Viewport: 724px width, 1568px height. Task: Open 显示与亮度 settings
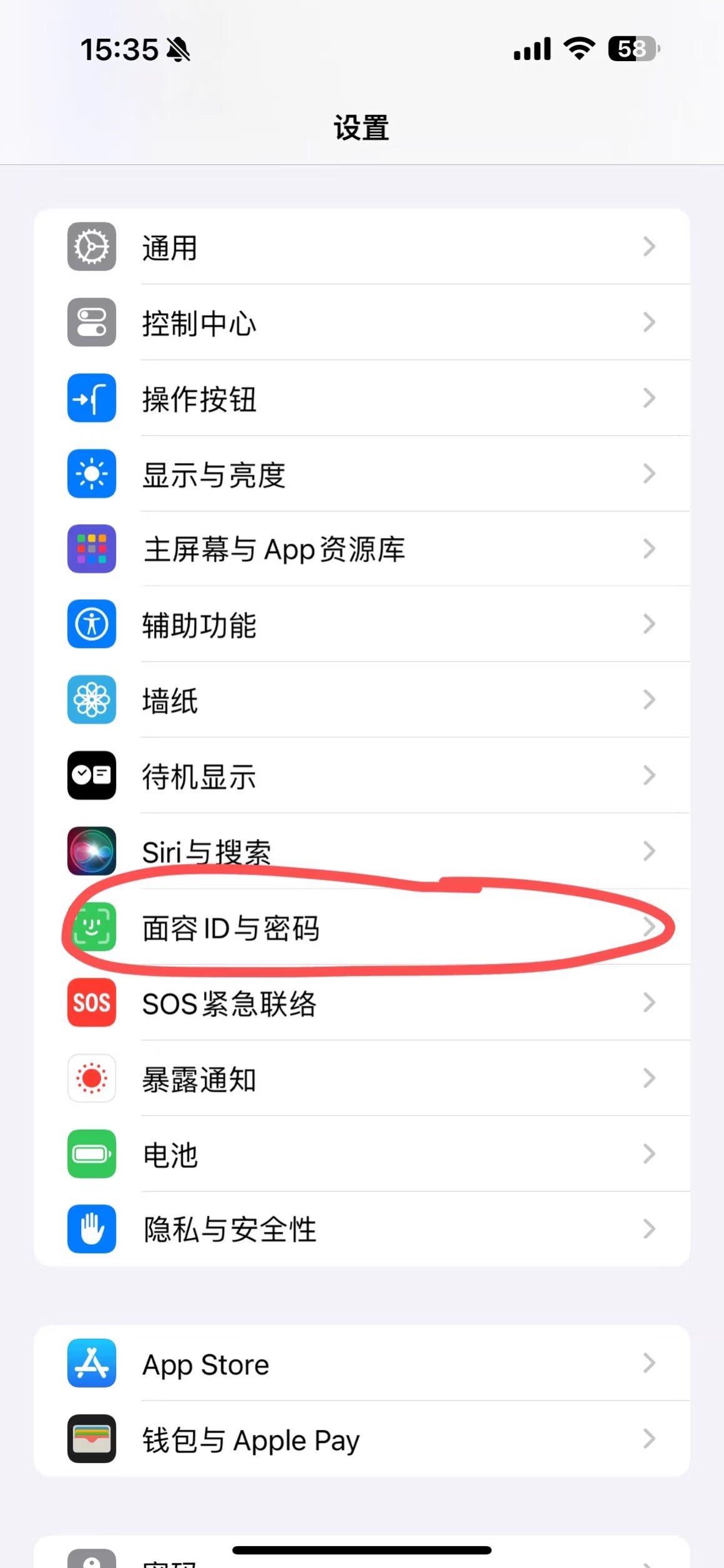click(361, 474)
